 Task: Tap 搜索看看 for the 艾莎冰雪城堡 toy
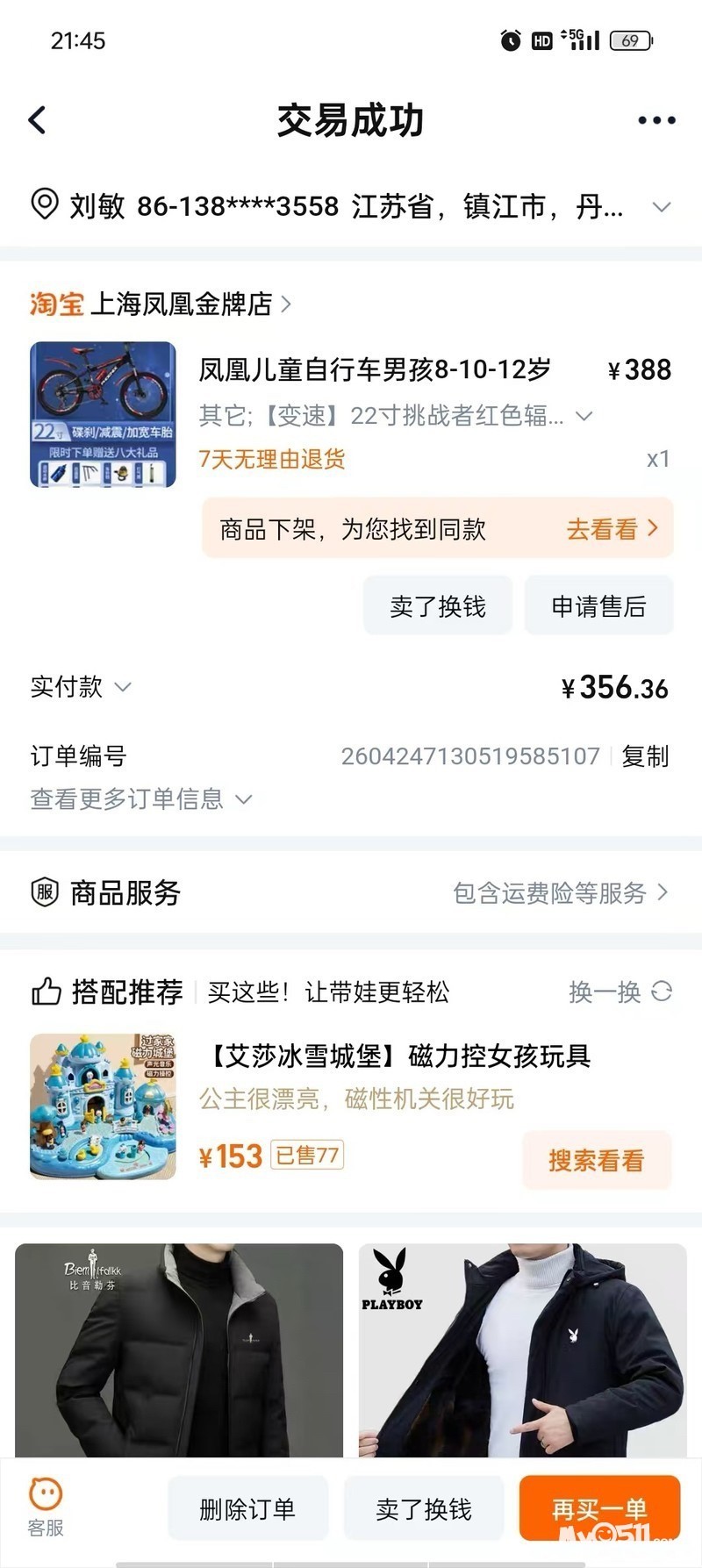click(x=597, y=1160)
